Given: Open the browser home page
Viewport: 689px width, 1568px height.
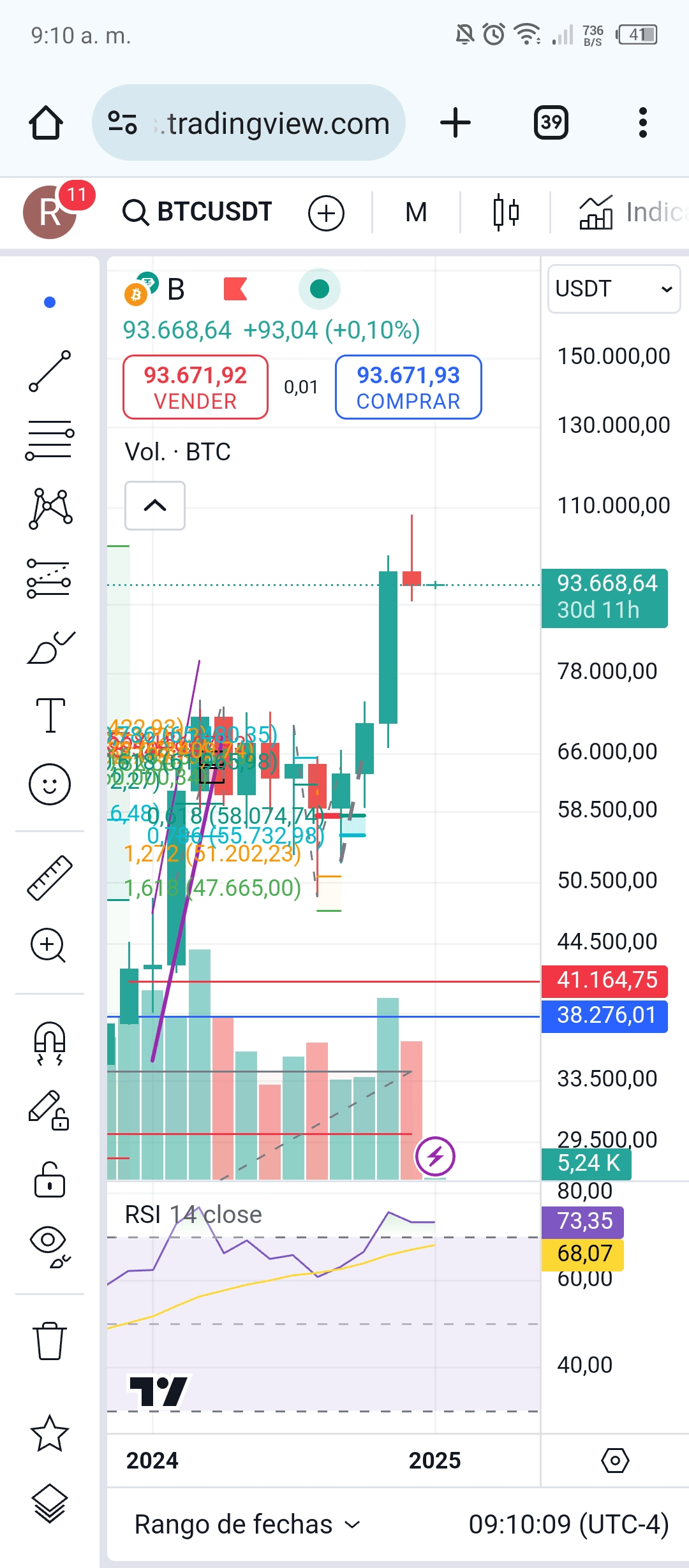Looking at the screenshot, I should click(46, 122).
